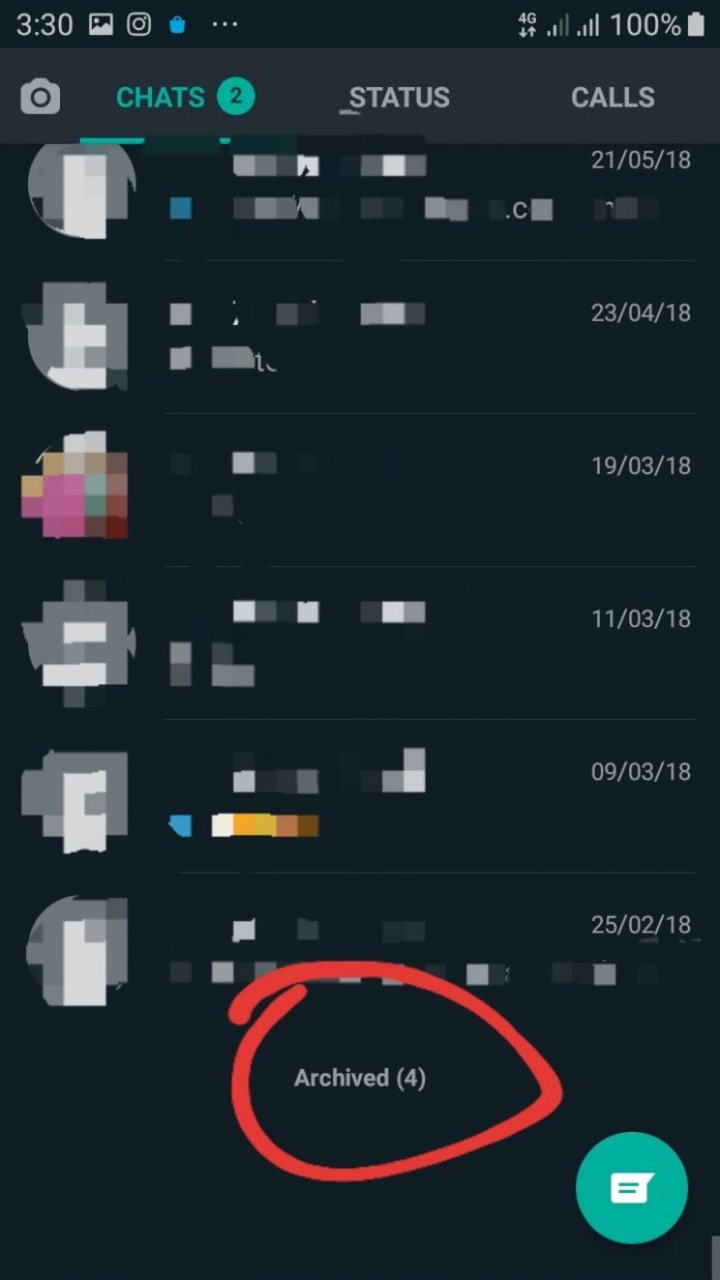This screenshot has width=720, height=1280.
Task: Switch to the CALLS tab
Action: [613, 97]
